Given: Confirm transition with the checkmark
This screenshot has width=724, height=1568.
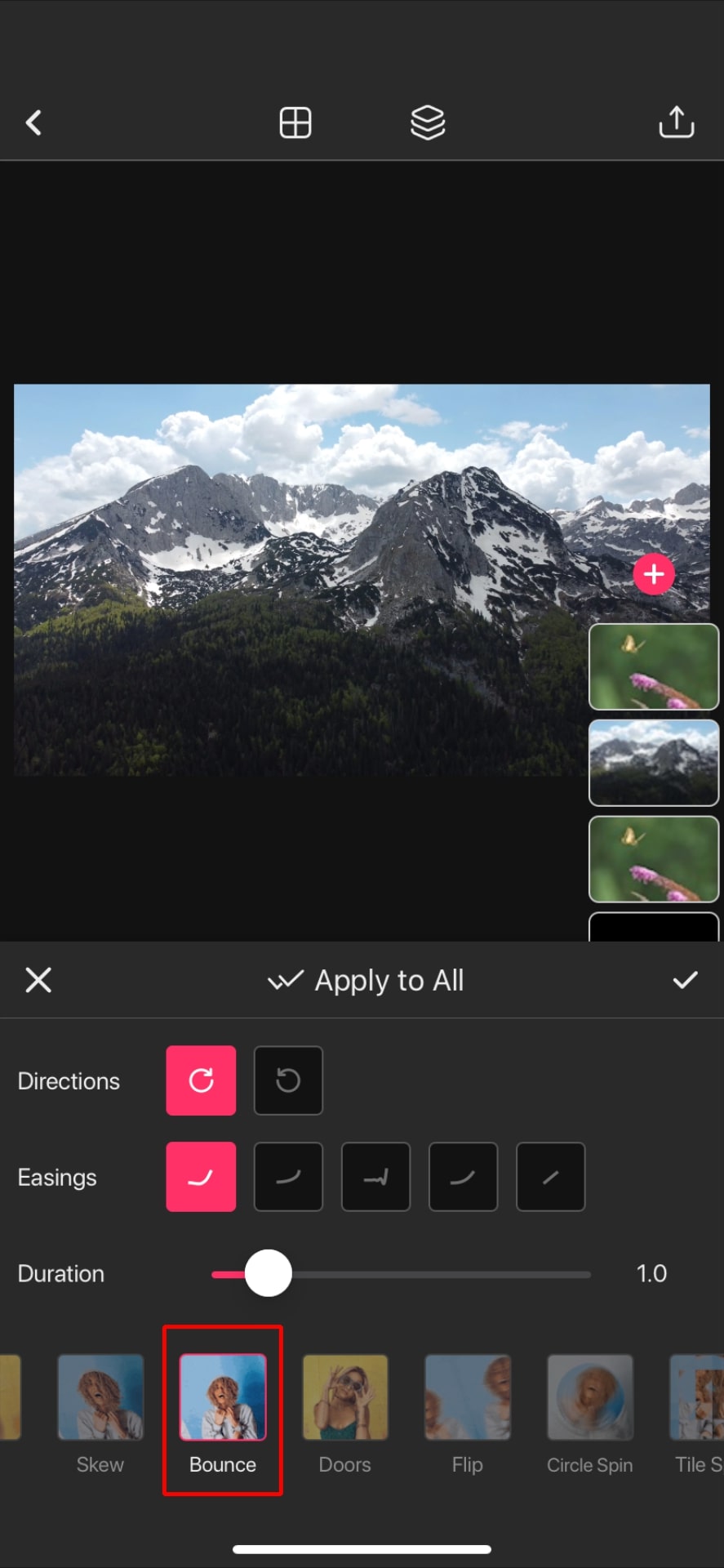Looking at the screenshot, I should (x=685, y=979).
